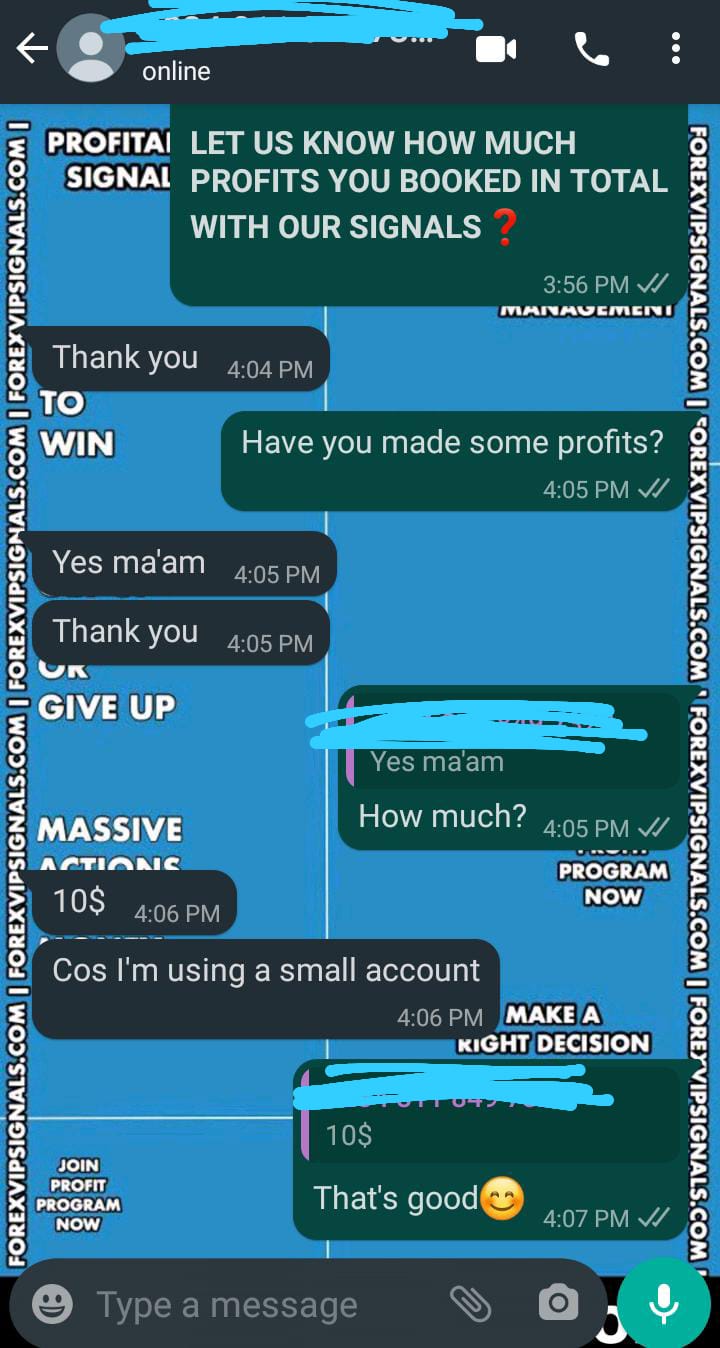The height and width of the screenshot is (1348, 720).
Task: Jump to the quoted "Yes ma'am" message
Action: [x=510, y=742]
